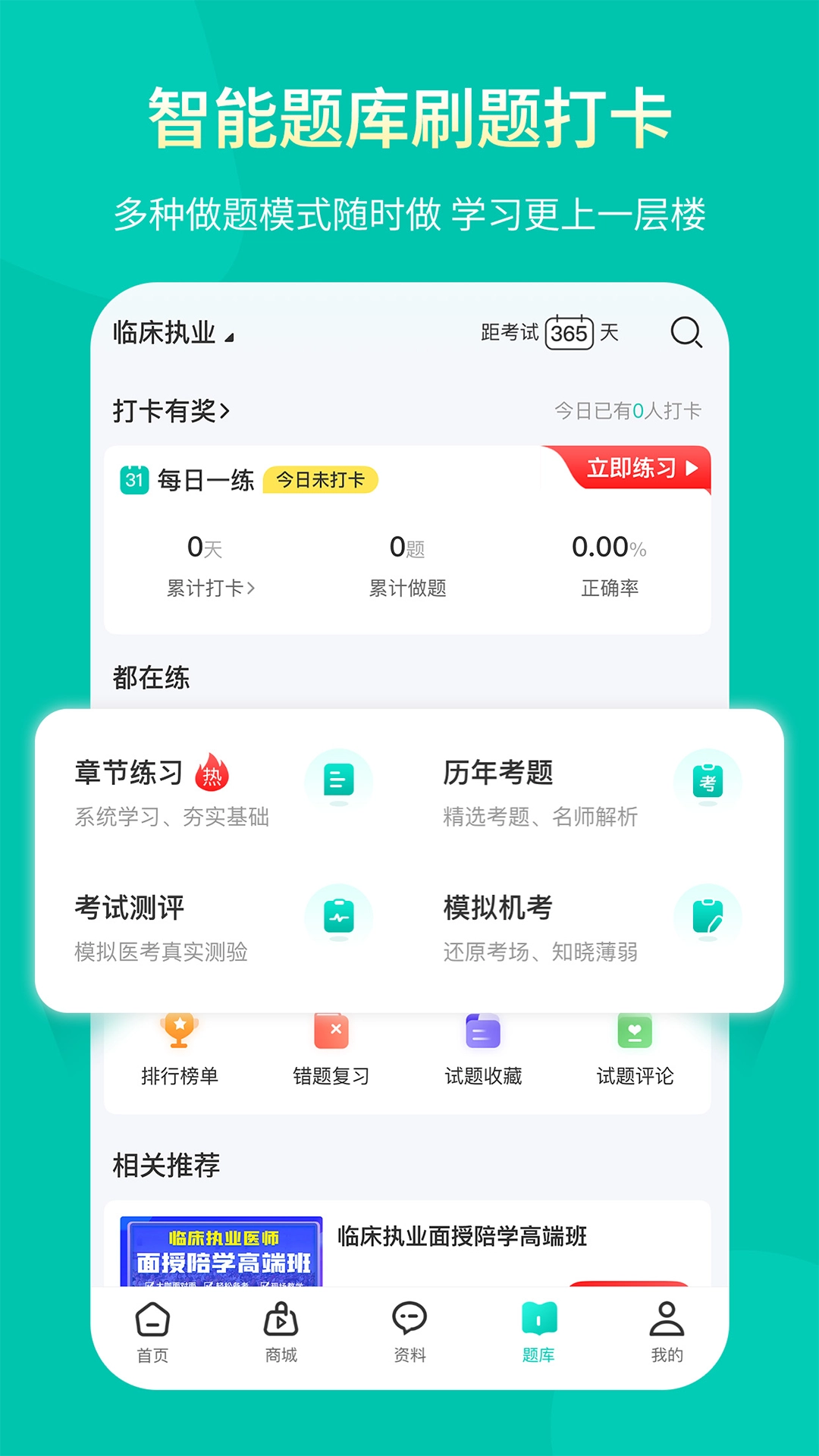Select the 试题评论 question comments icon
819x1456 pixels.
[637, 1031]
